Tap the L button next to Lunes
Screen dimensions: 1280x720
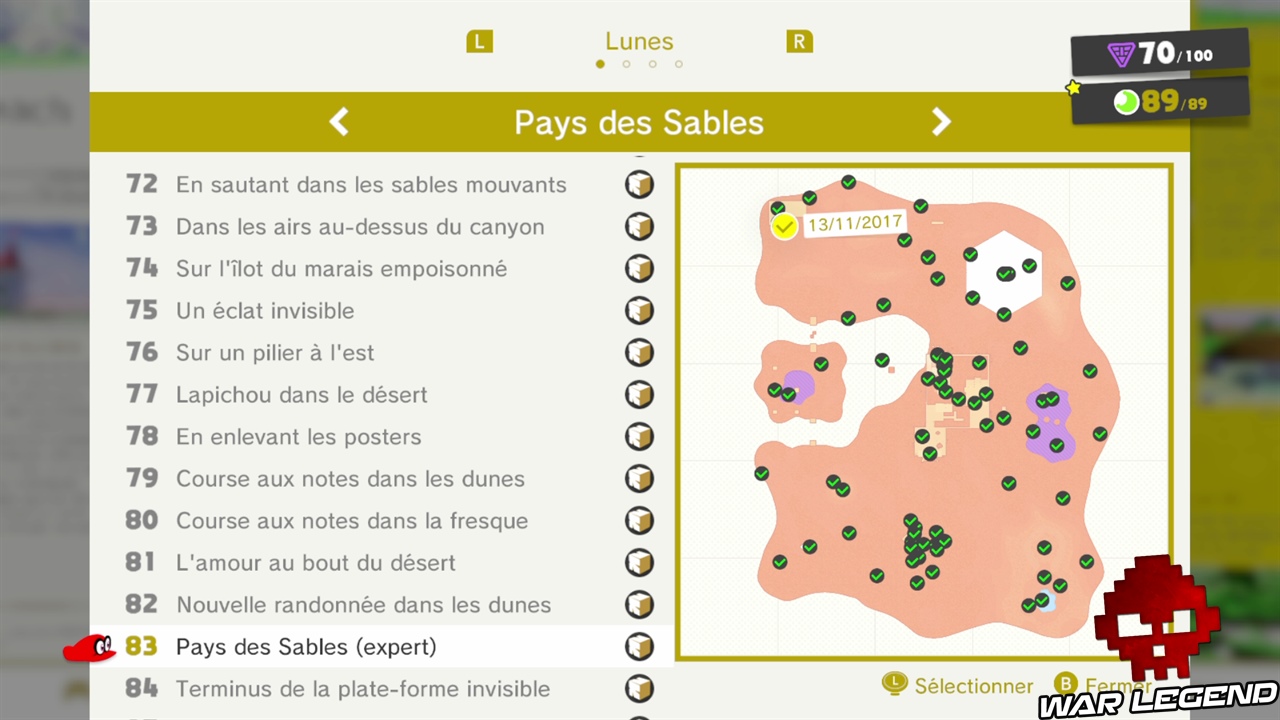pos(480,42)
